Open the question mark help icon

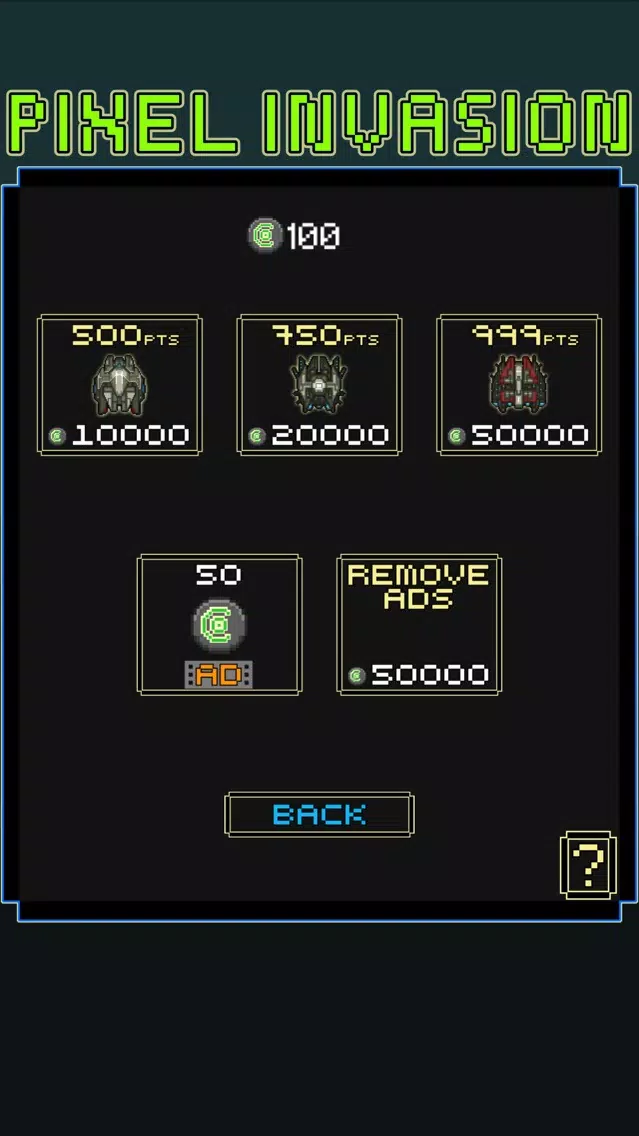point(588,865)
